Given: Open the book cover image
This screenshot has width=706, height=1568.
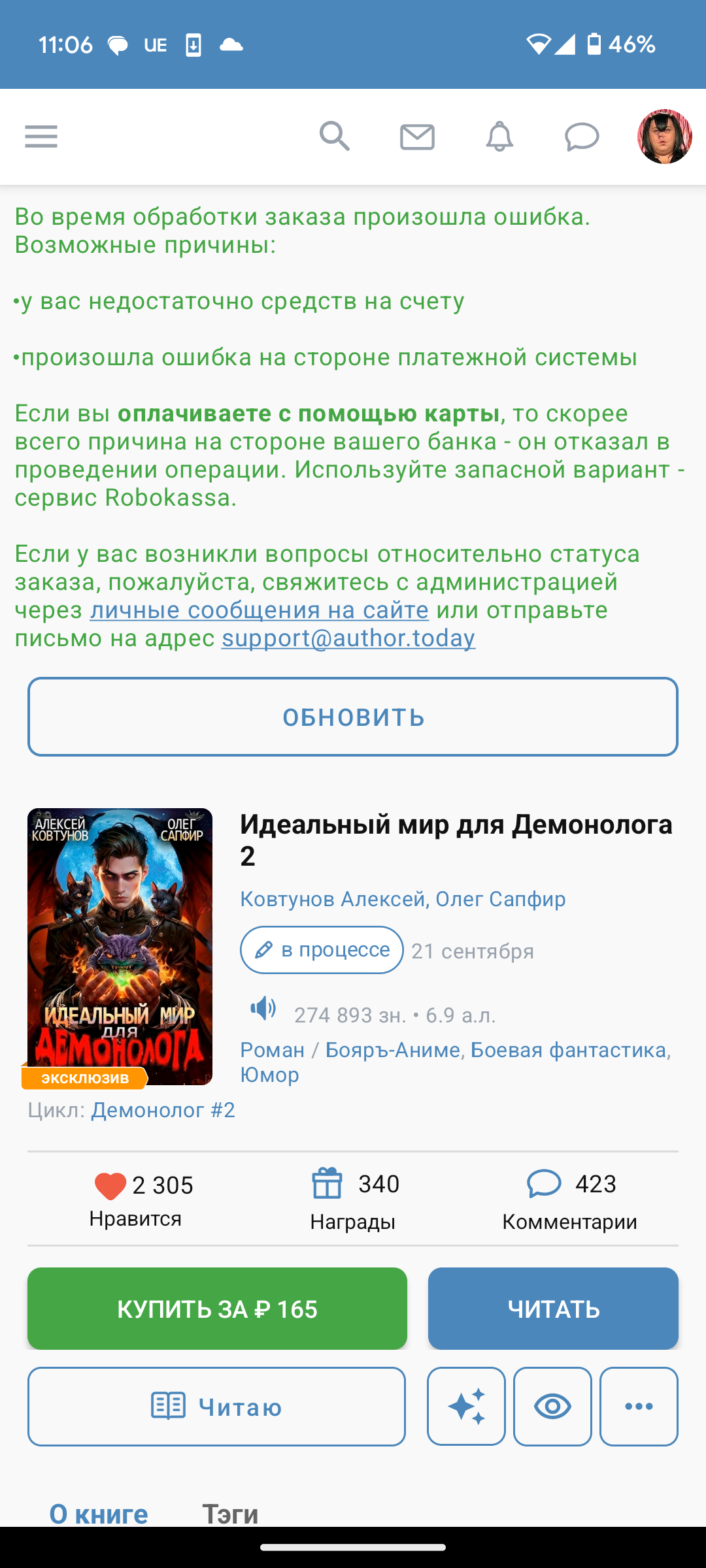Looking at the screenshot, I should point(120,946).
